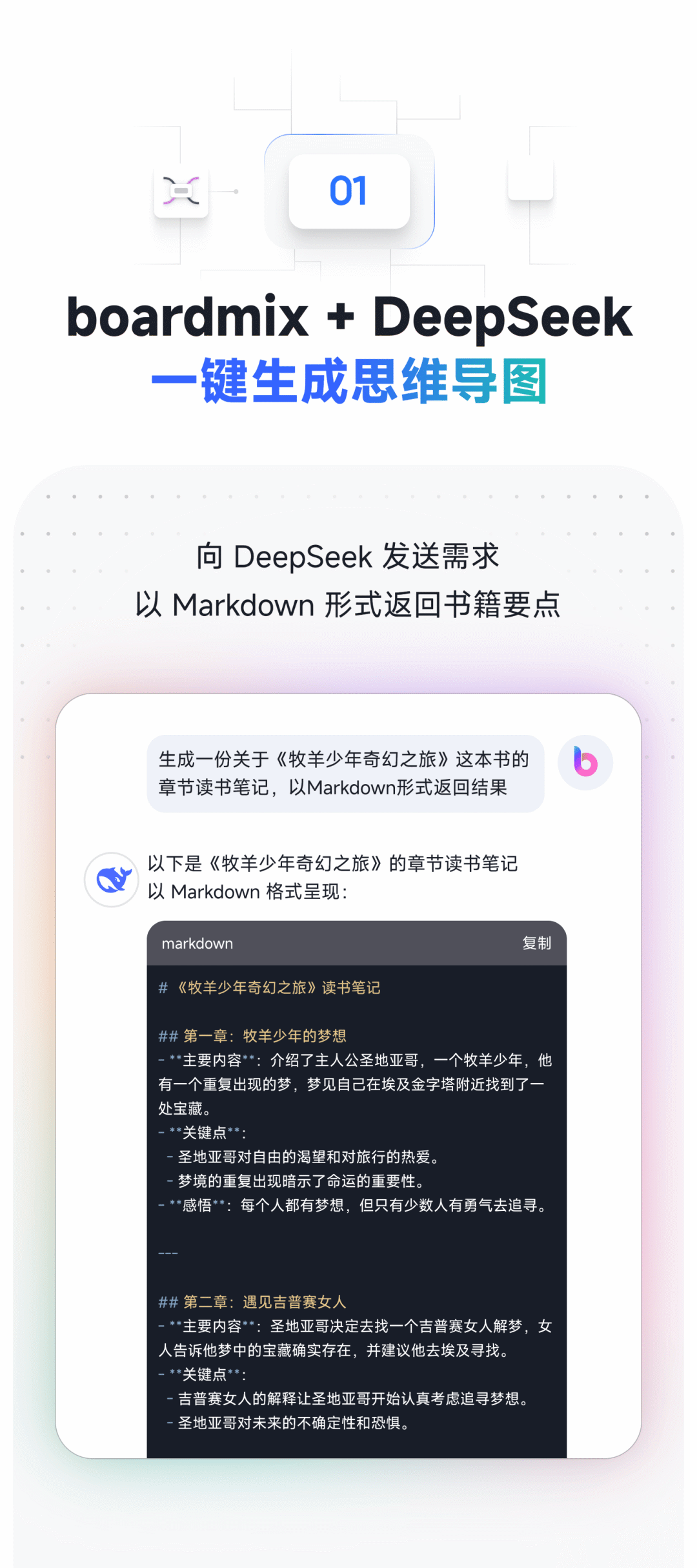Click the gradient divider line under 第一章
This screenshot has height=1568, width=697.
tap(168, 1253)
